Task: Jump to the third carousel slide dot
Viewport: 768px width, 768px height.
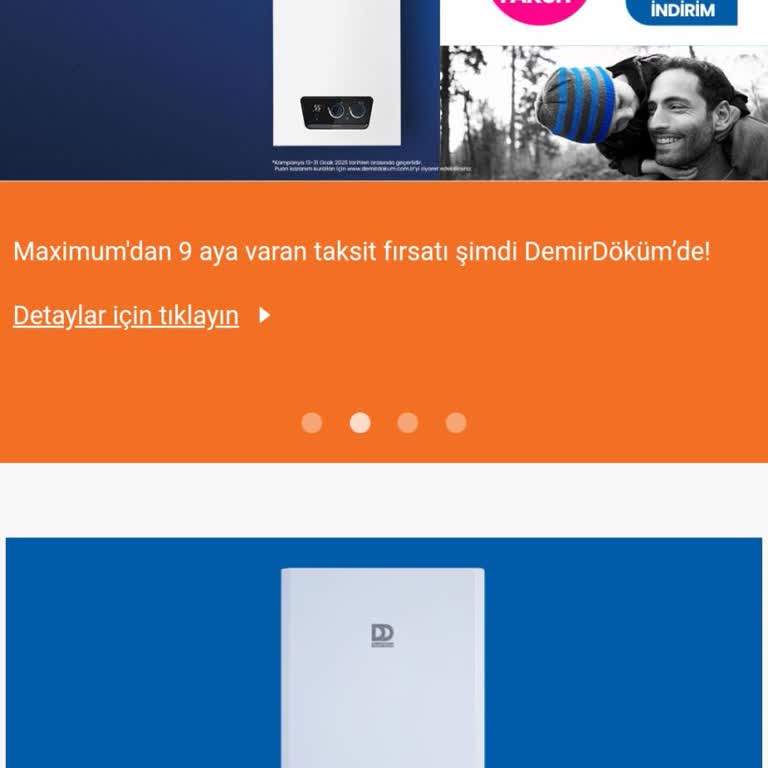Action: pyautogui.click(x=408, y=422)
